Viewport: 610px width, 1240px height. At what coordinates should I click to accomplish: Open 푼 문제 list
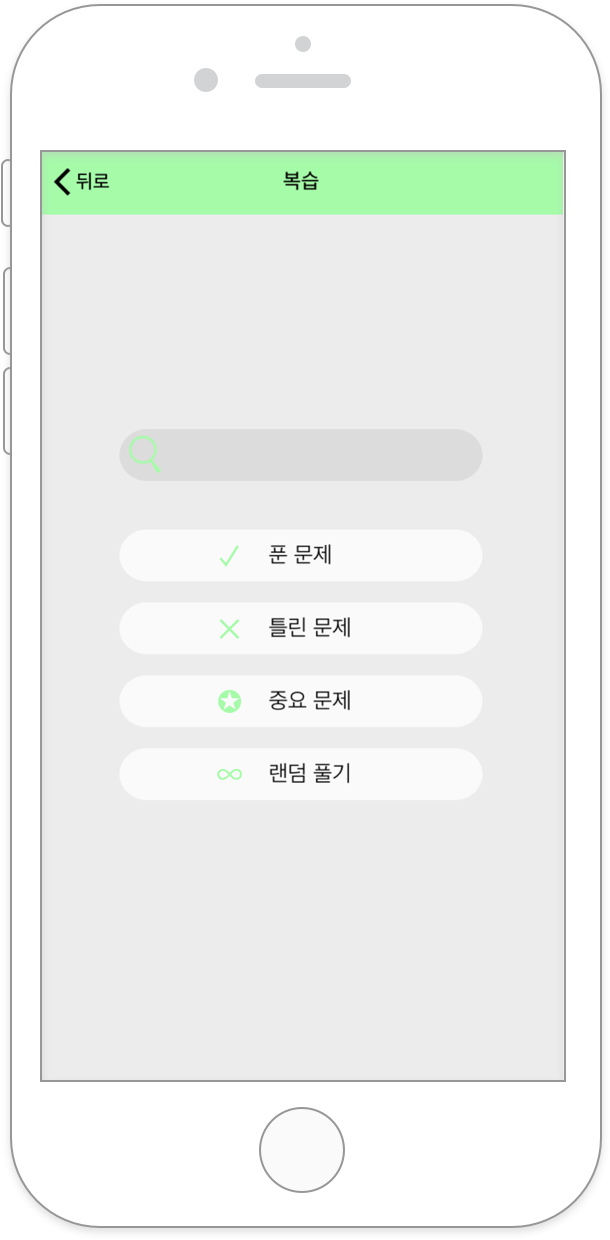click(x=301, y=555)
